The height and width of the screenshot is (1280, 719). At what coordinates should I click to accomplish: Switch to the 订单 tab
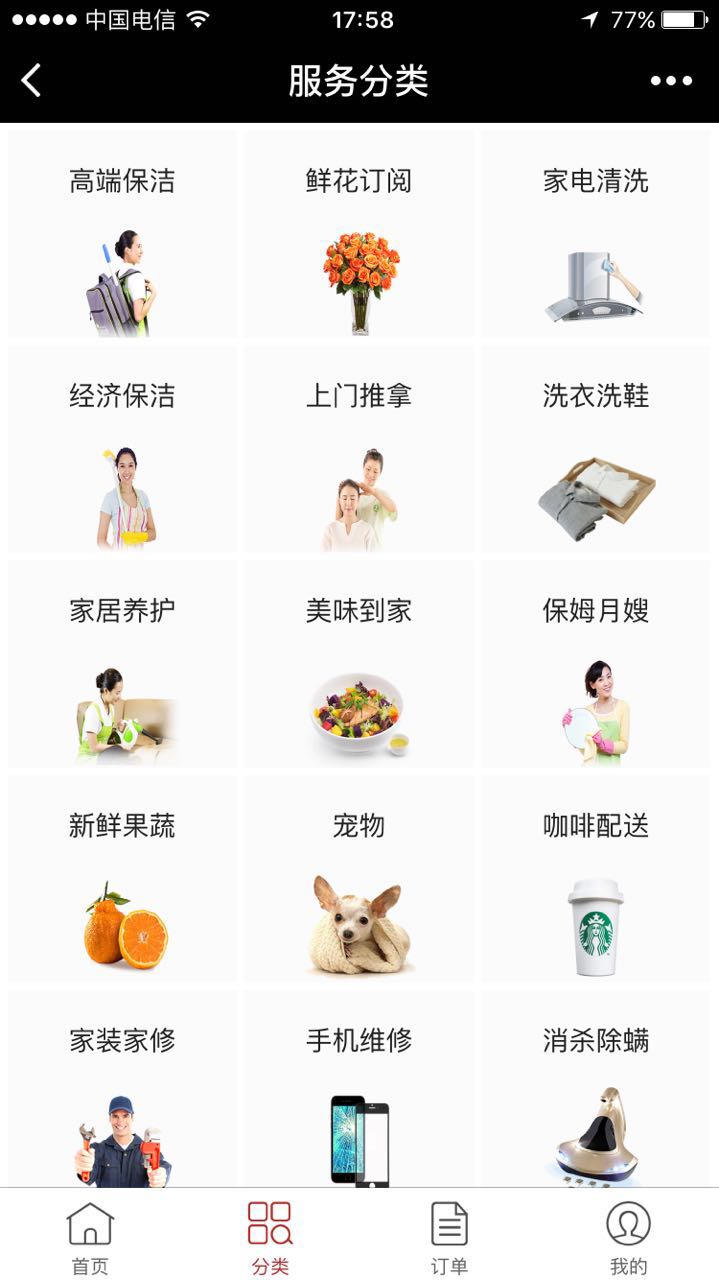coord(449,1238)
